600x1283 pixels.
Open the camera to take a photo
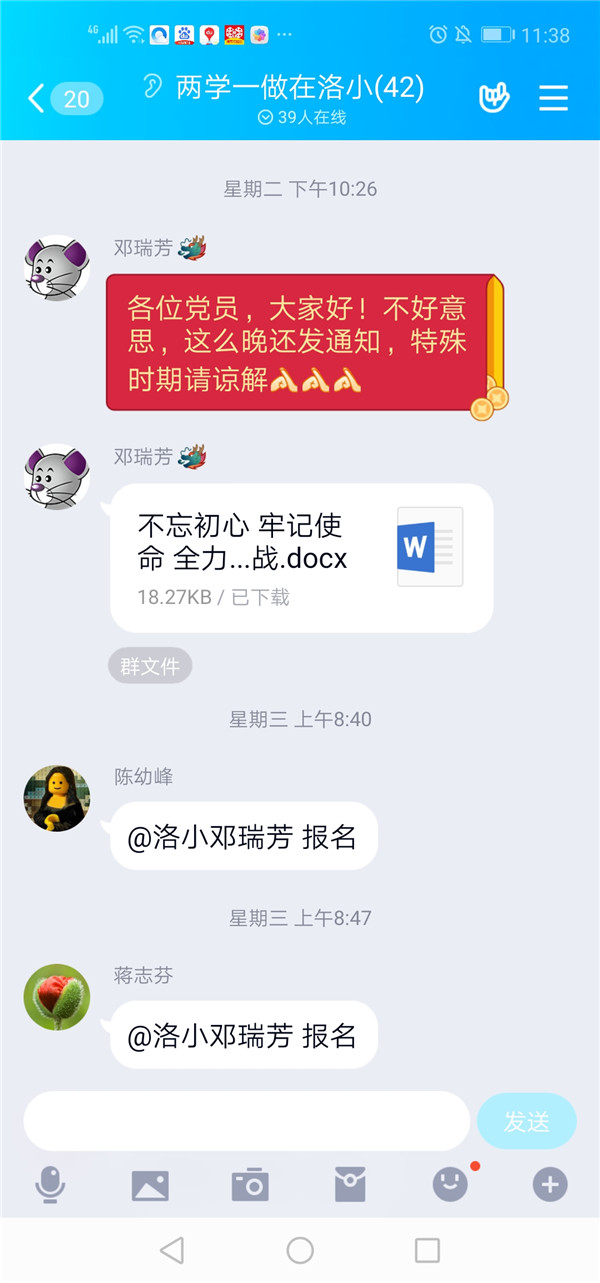[x=250, y=1186]
